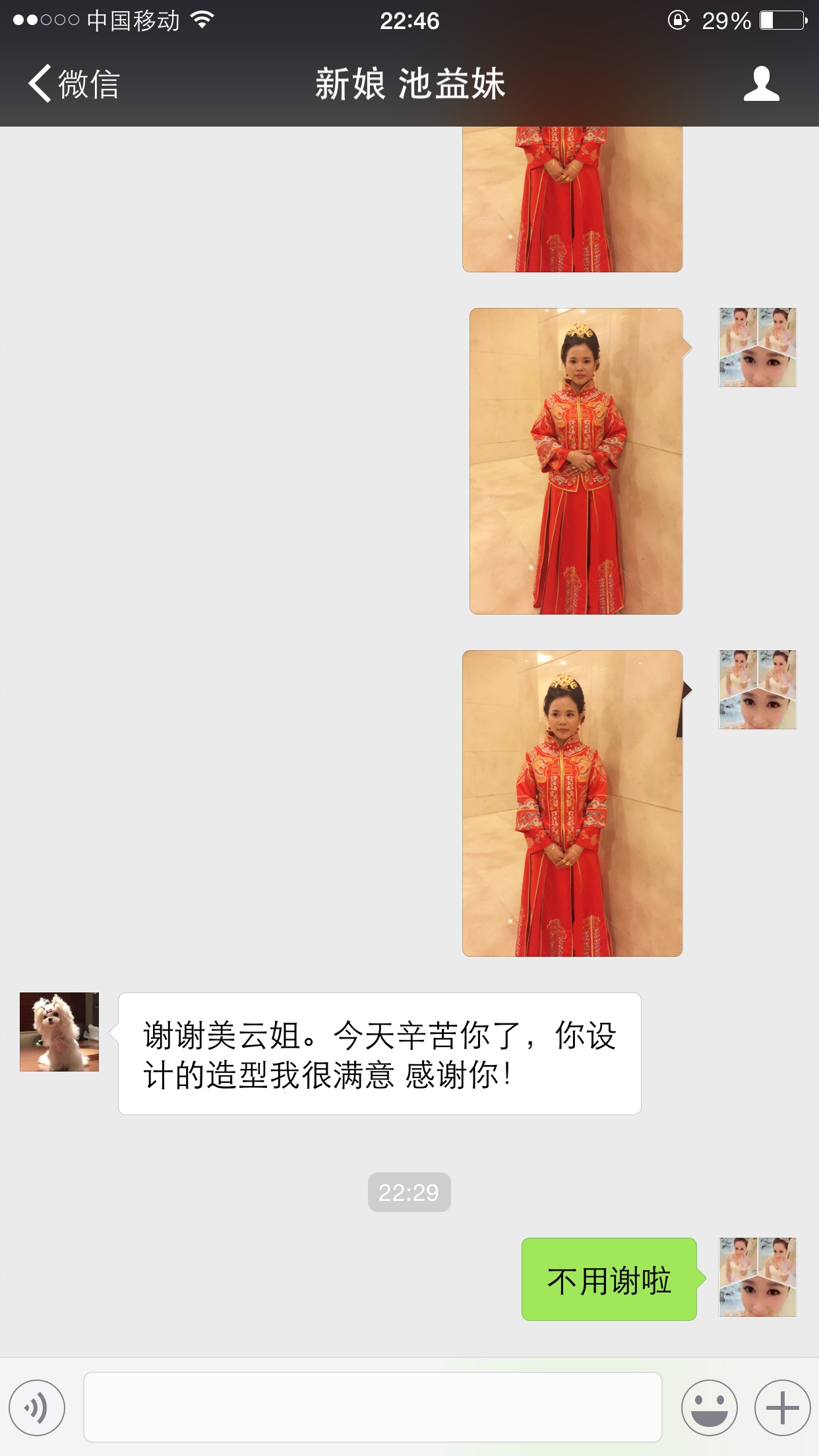The image size is (819, 1456).
Task: Open own avatar beside 不用谢啦 message
Action: (757, 1277)
